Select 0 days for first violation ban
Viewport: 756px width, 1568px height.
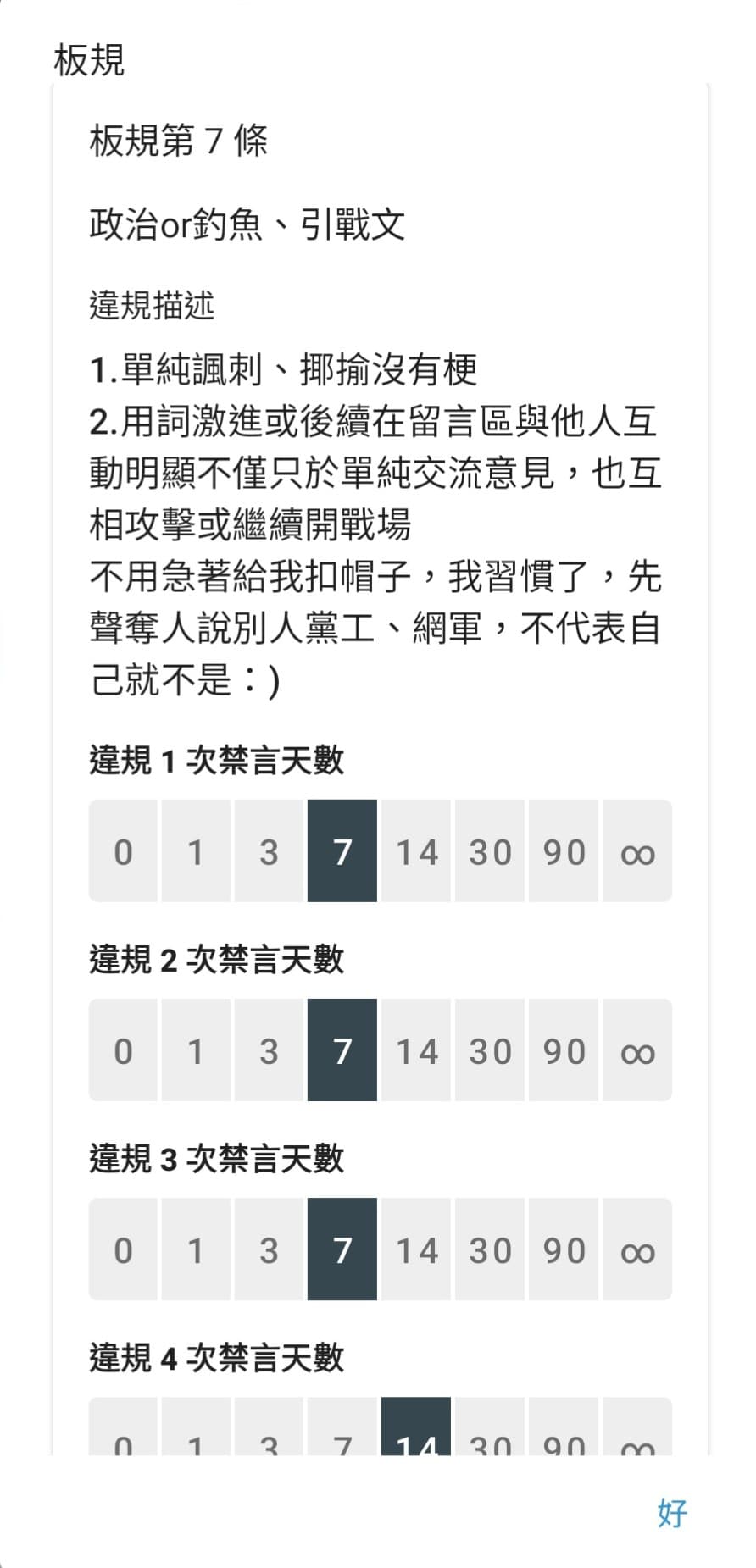(x=124, y=851)
